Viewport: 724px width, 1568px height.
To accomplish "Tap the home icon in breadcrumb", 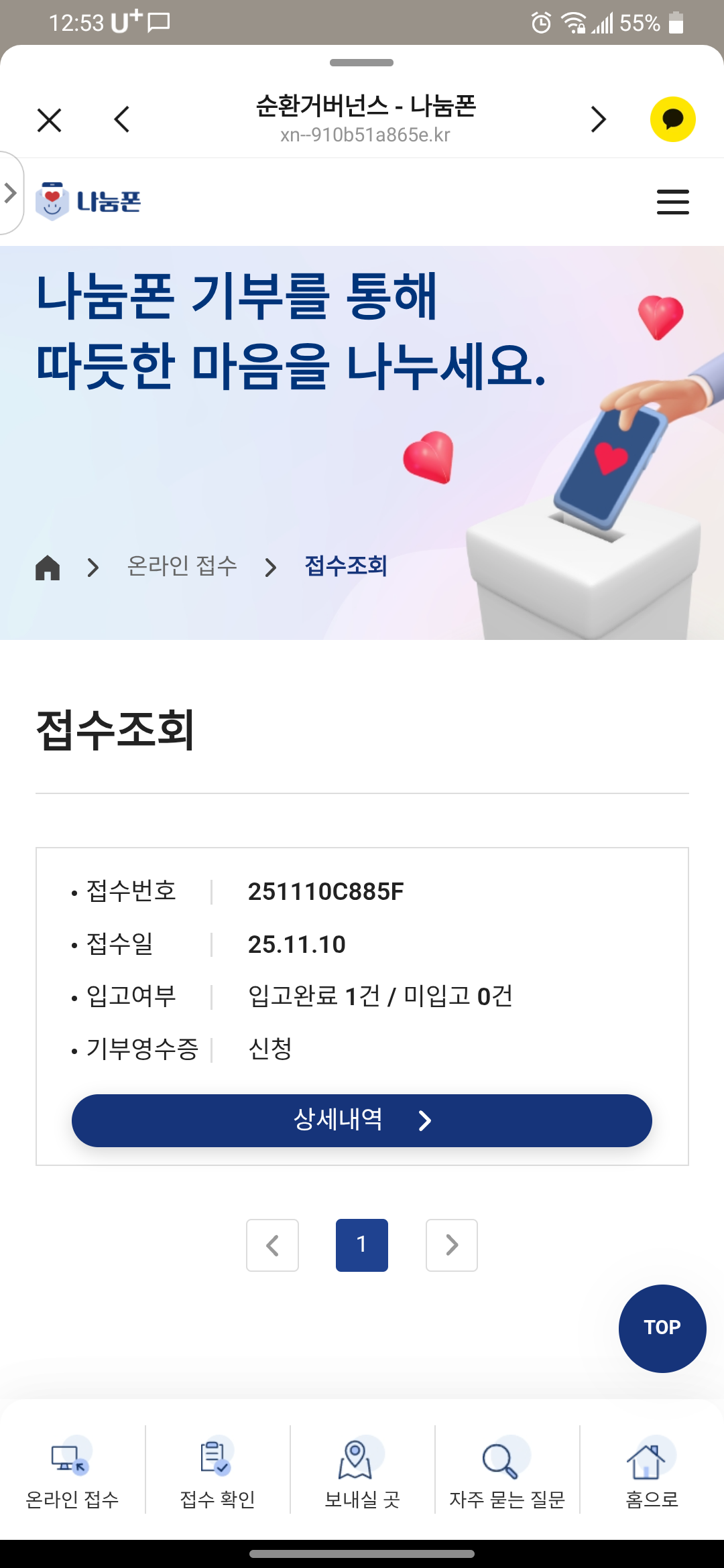I will tap(48, 568).
